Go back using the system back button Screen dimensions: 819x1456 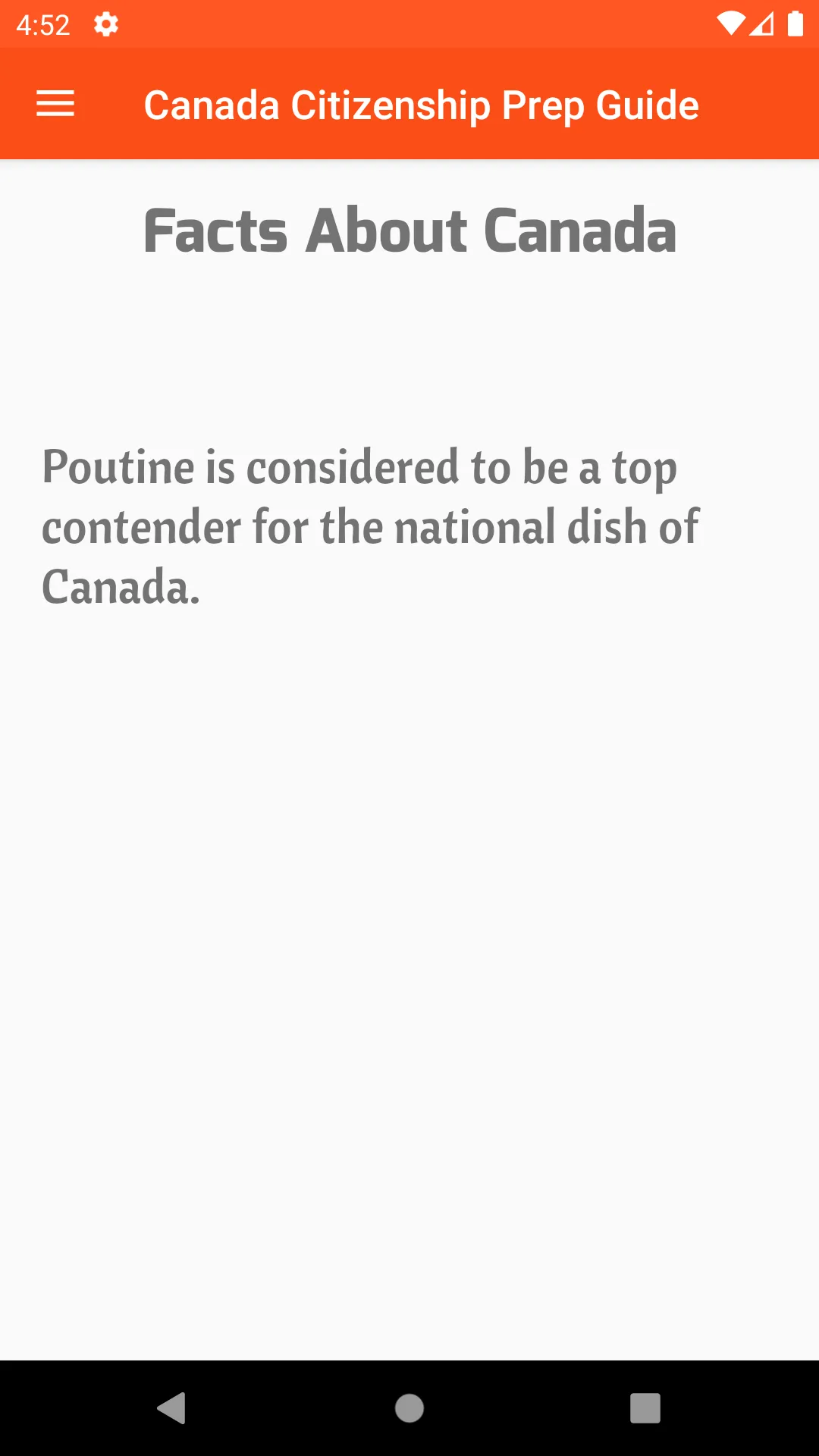(x=171, y=1408)
